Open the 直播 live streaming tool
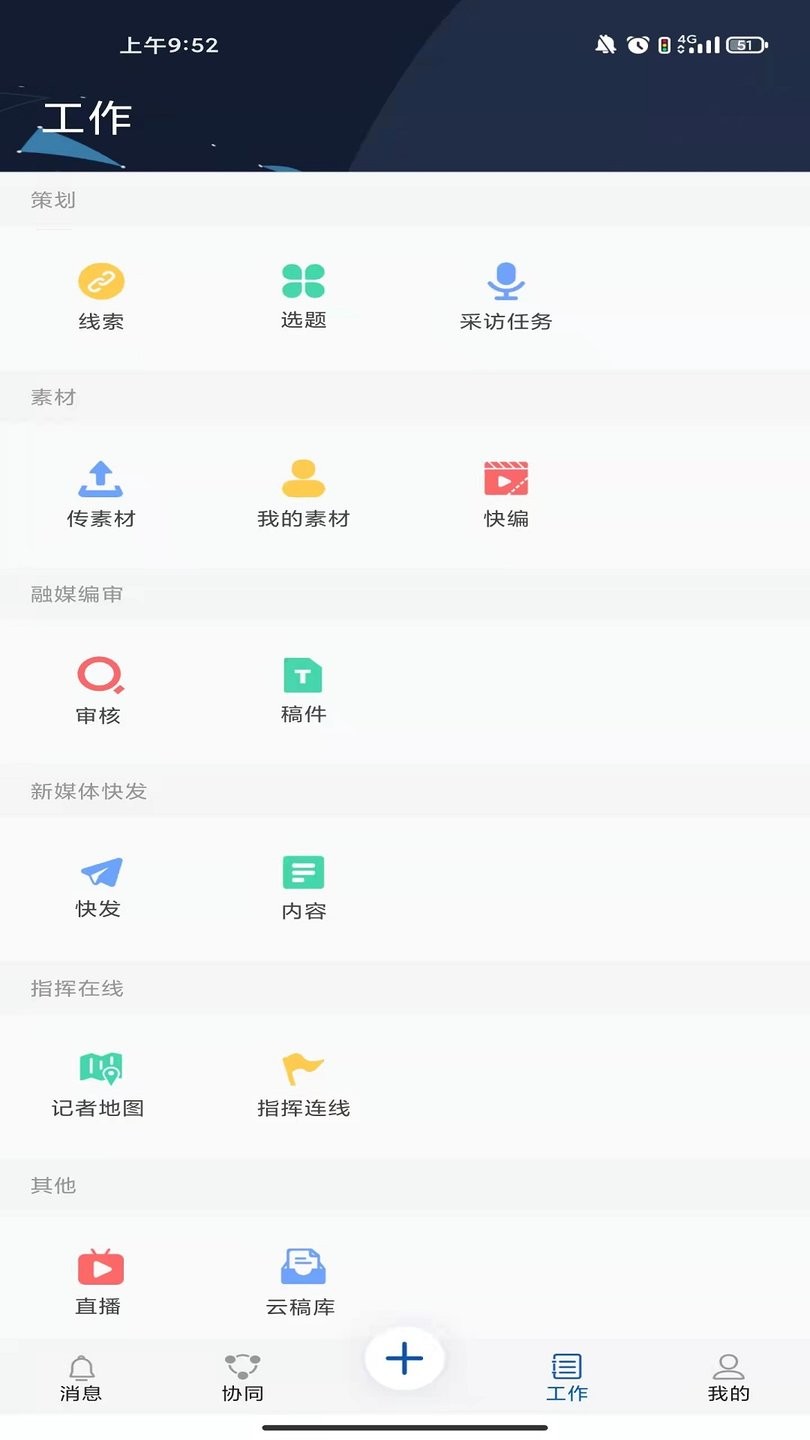Screen dimensions: 810x1440 point(100,1277)
